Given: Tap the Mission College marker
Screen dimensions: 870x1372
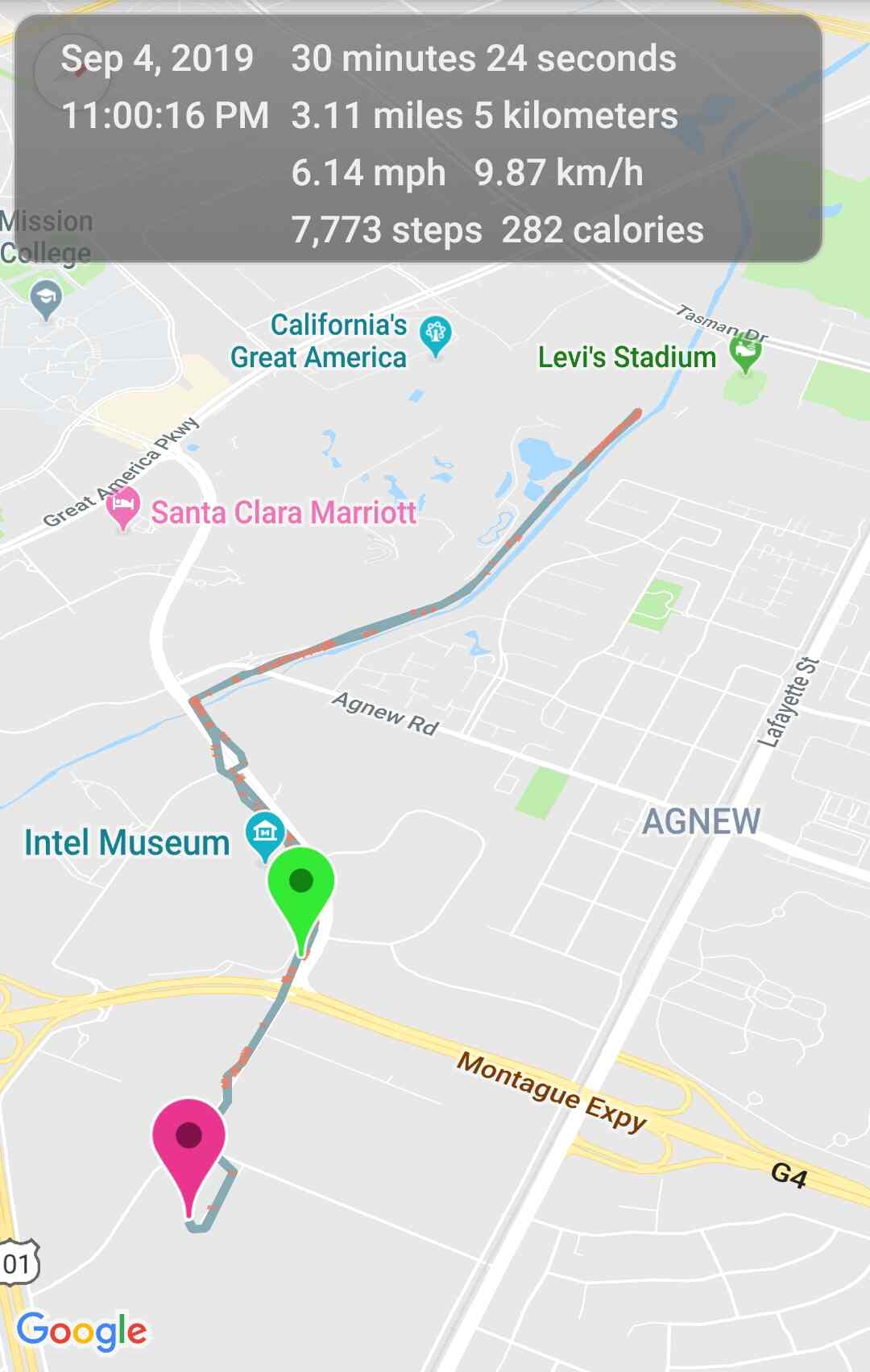Looking at the screenshot, I should click(46, 298).
